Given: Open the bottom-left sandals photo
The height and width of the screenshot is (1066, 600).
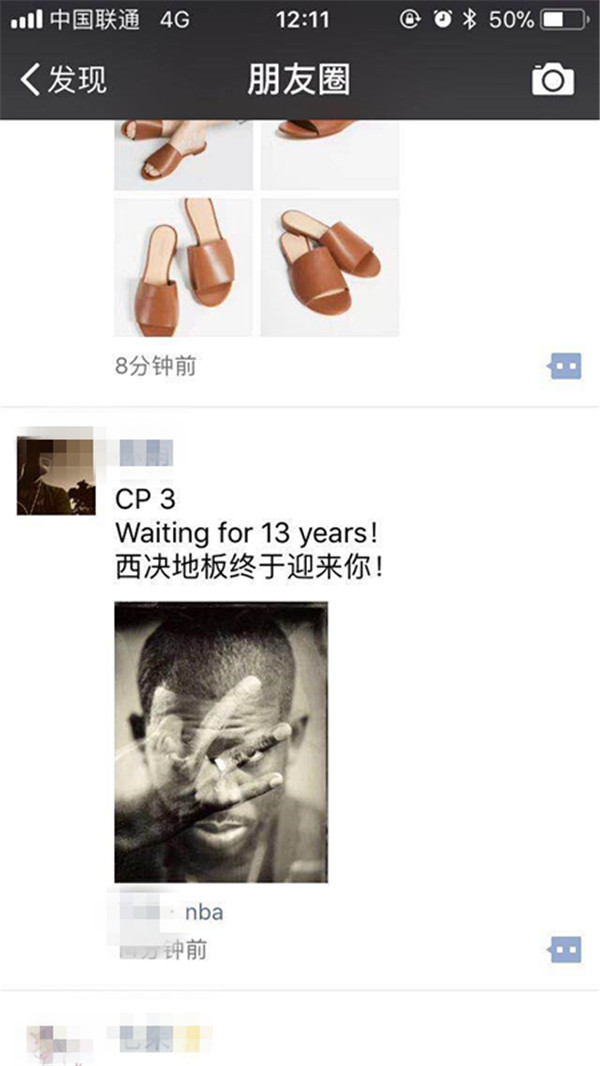Looking at the screenshot, I should [183, 267].
